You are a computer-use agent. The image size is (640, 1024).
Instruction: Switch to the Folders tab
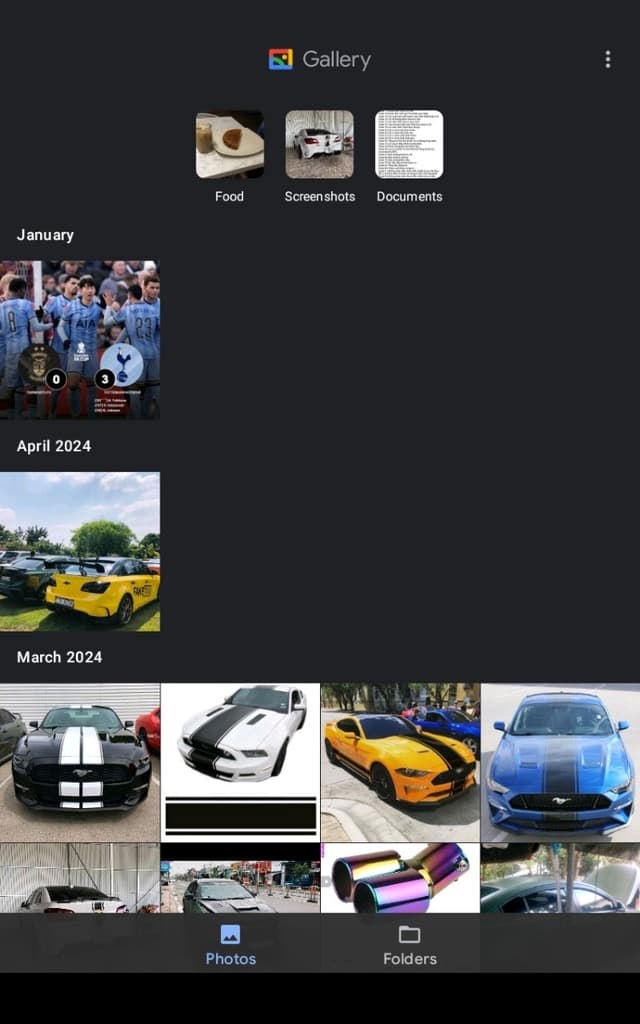click(x=410, y=944)
